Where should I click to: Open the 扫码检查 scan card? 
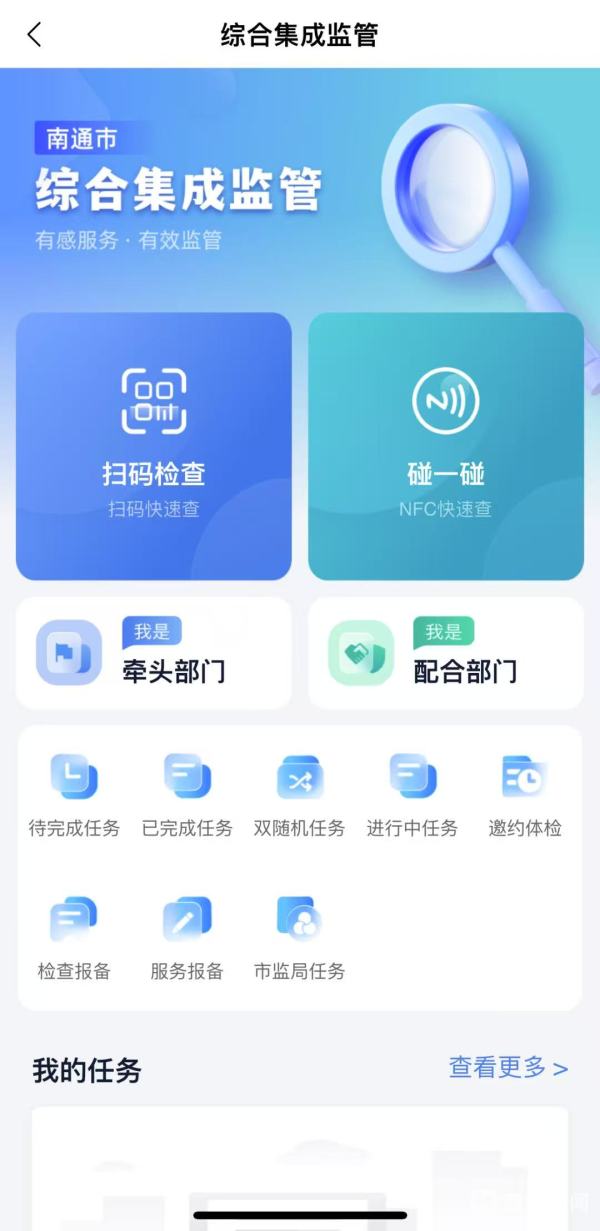point(154,446)
